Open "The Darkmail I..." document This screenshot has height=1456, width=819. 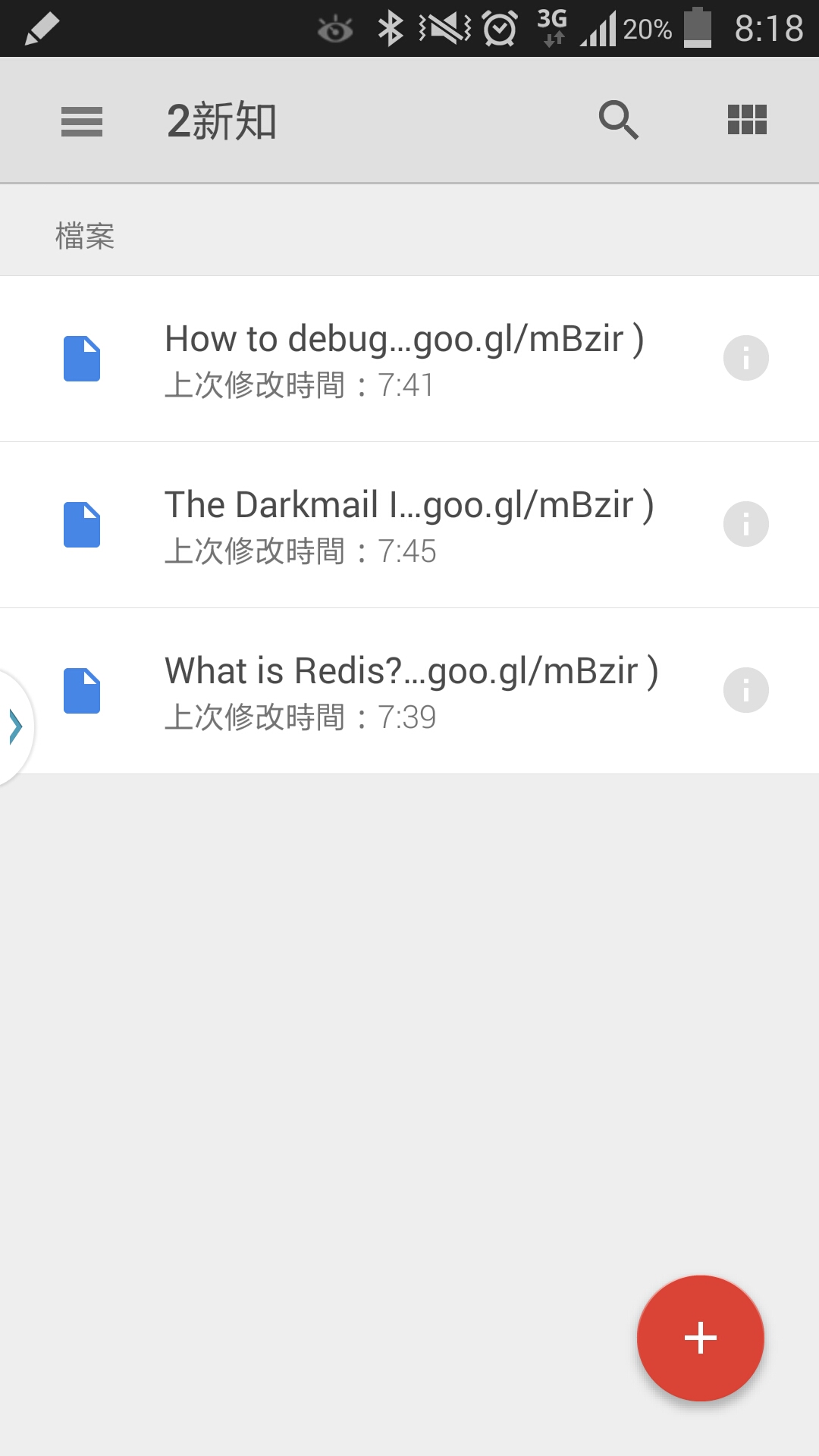point(408,525)
